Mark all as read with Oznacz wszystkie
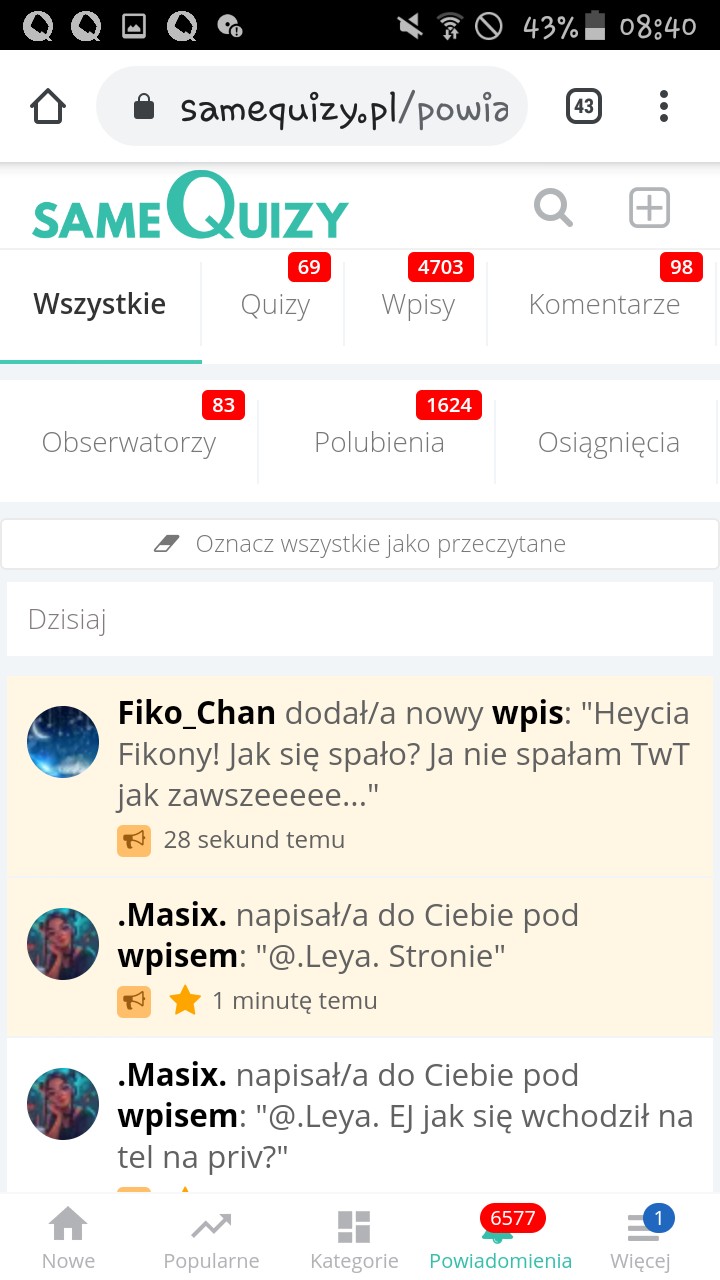This screenshot has width=720, height=1280. [x=360, y=544]
